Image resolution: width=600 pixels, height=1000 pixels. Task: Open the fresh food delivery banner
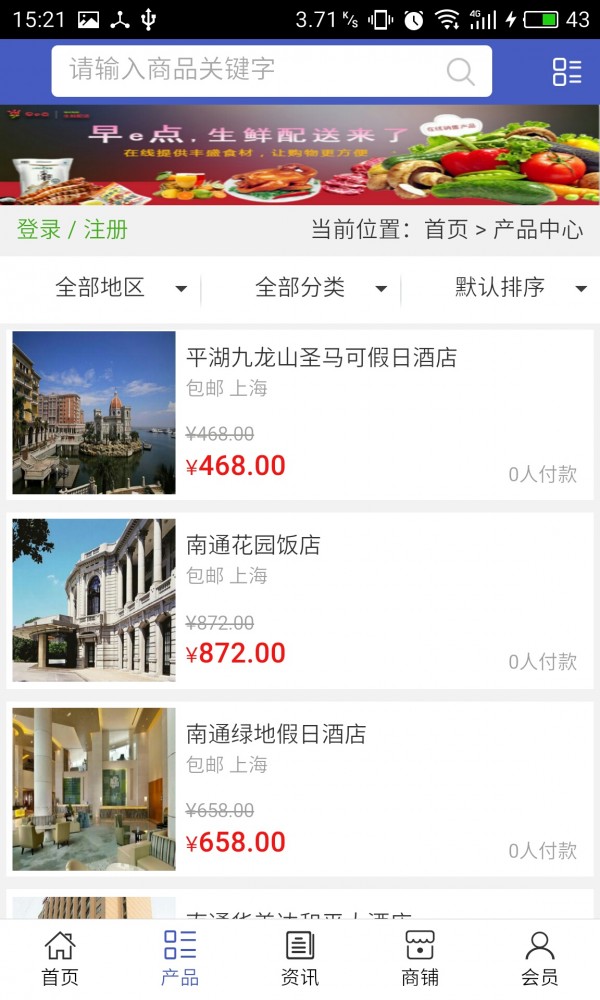(300, 155)
